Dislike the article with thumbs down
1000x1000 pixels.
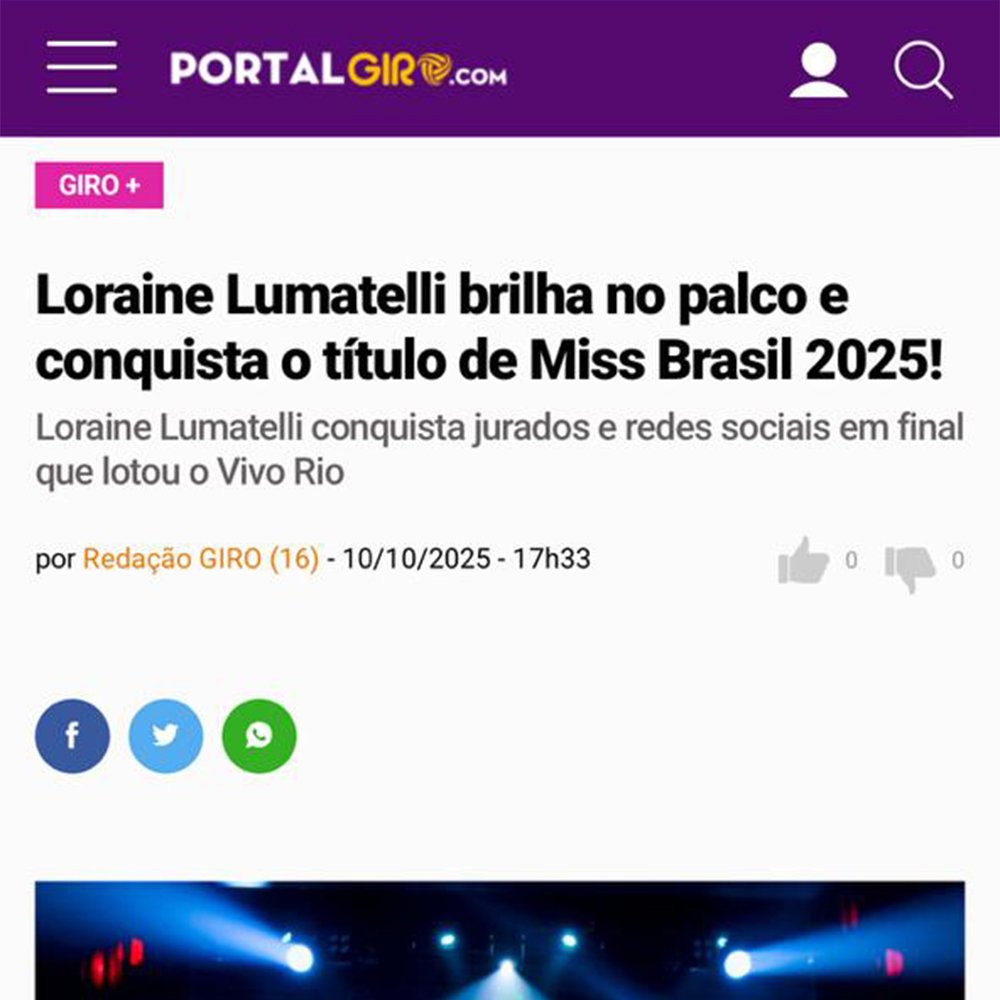coord(910,565)
